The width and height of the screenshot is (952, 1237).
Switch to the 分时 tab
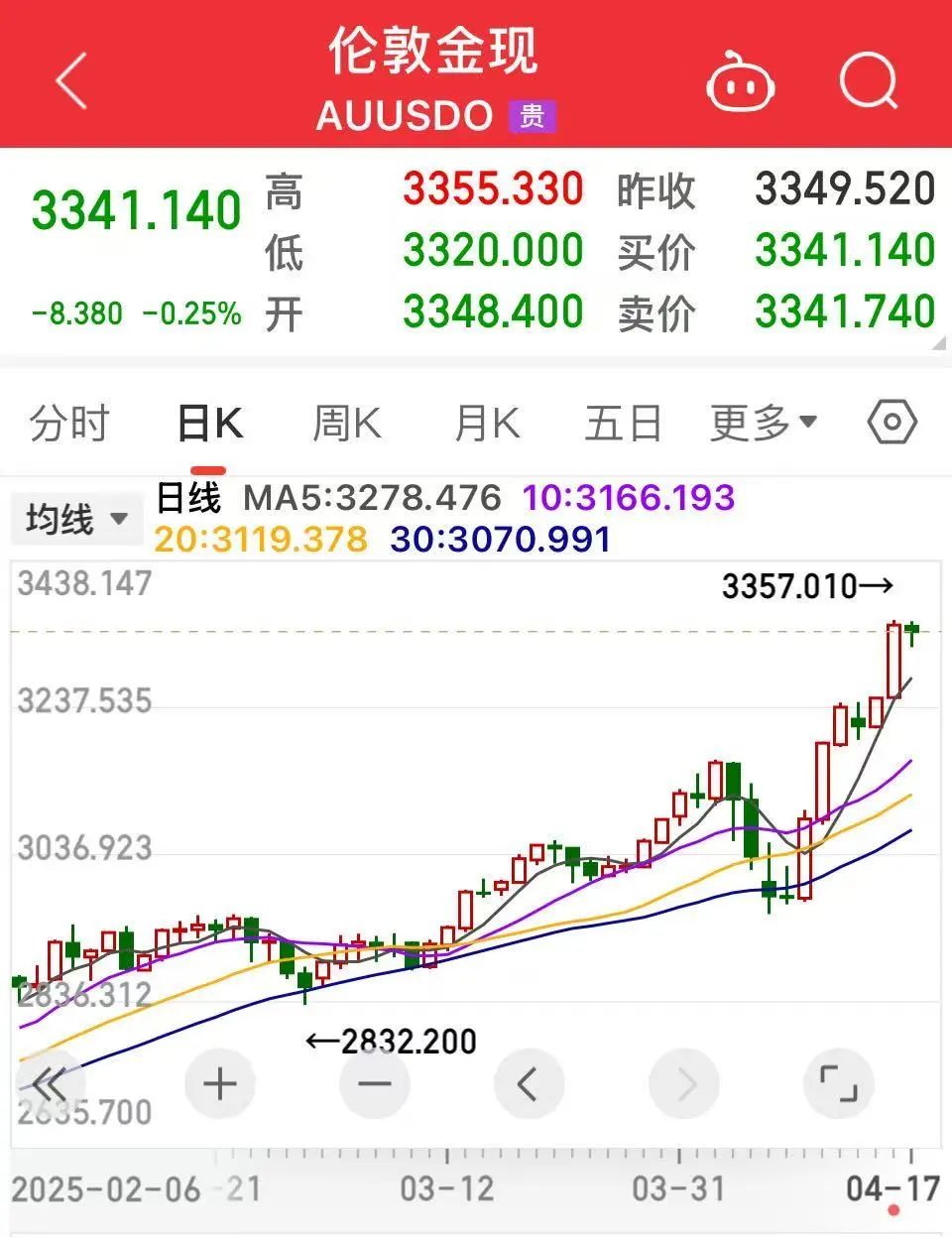click(x=68, y=424)
